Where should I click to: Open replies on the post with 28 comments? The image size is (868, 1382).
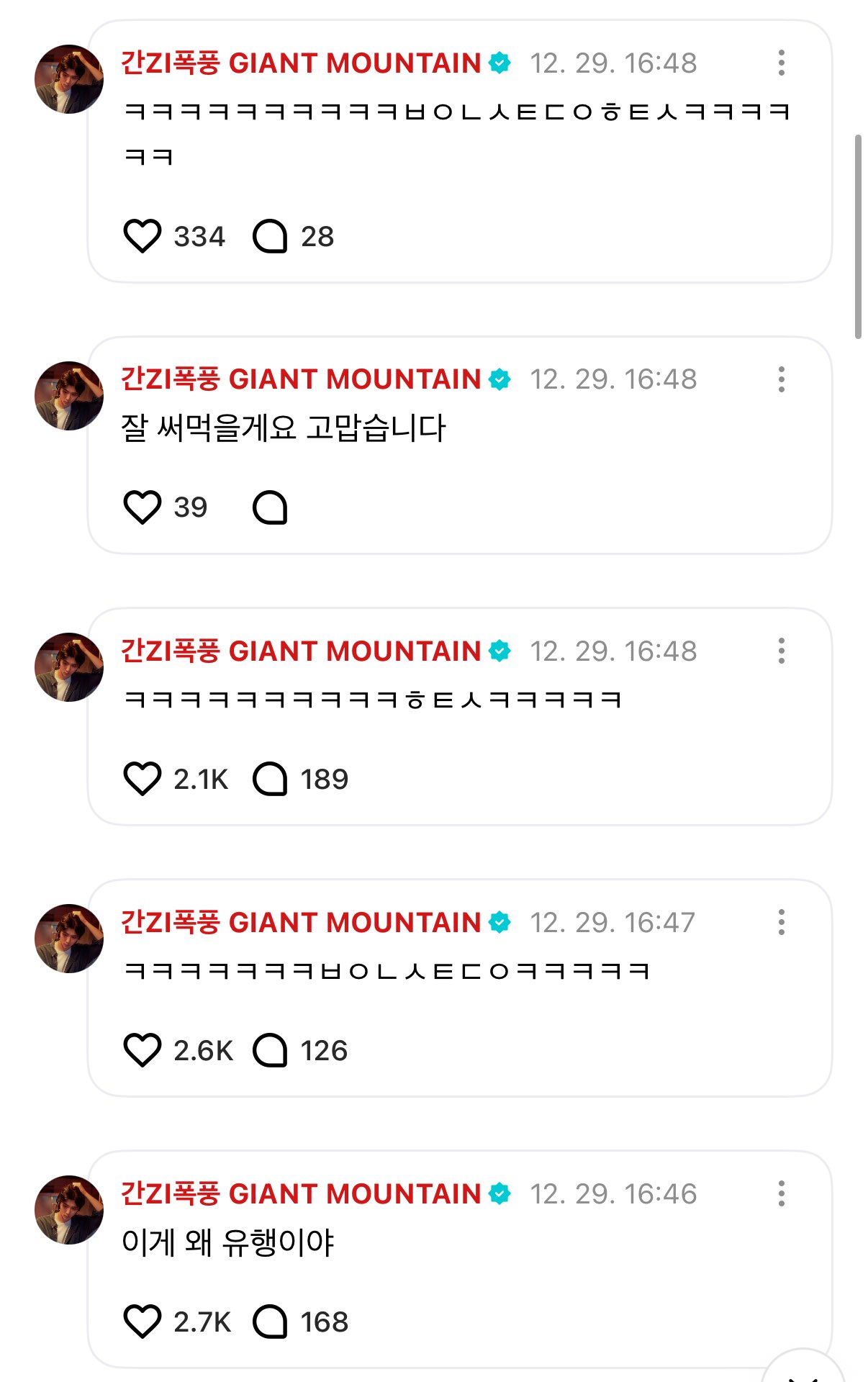271,234
